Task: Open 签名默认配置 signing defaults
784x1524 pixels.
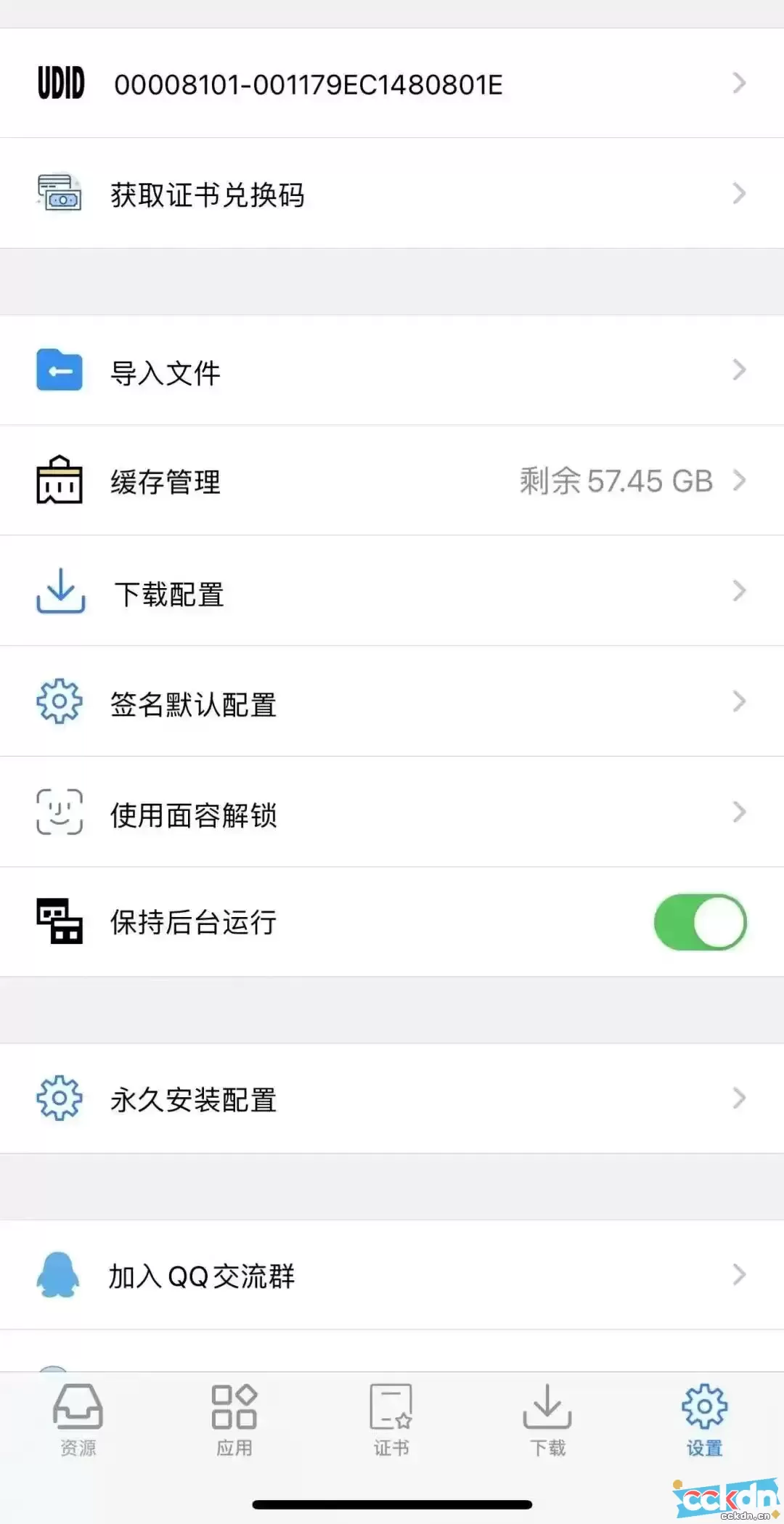Action: tap(392, 702)
